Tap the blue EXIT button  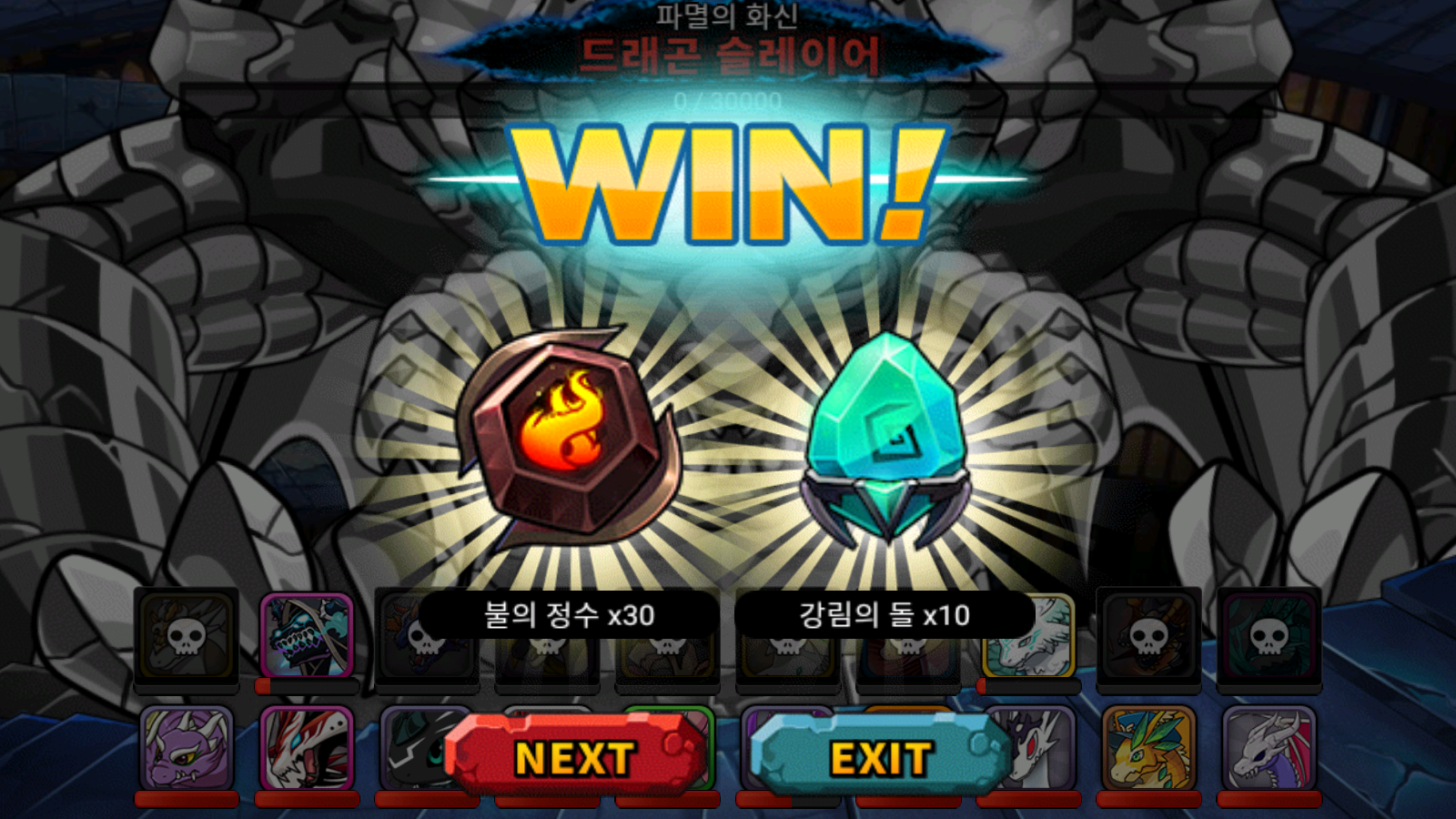pos(880,757)
